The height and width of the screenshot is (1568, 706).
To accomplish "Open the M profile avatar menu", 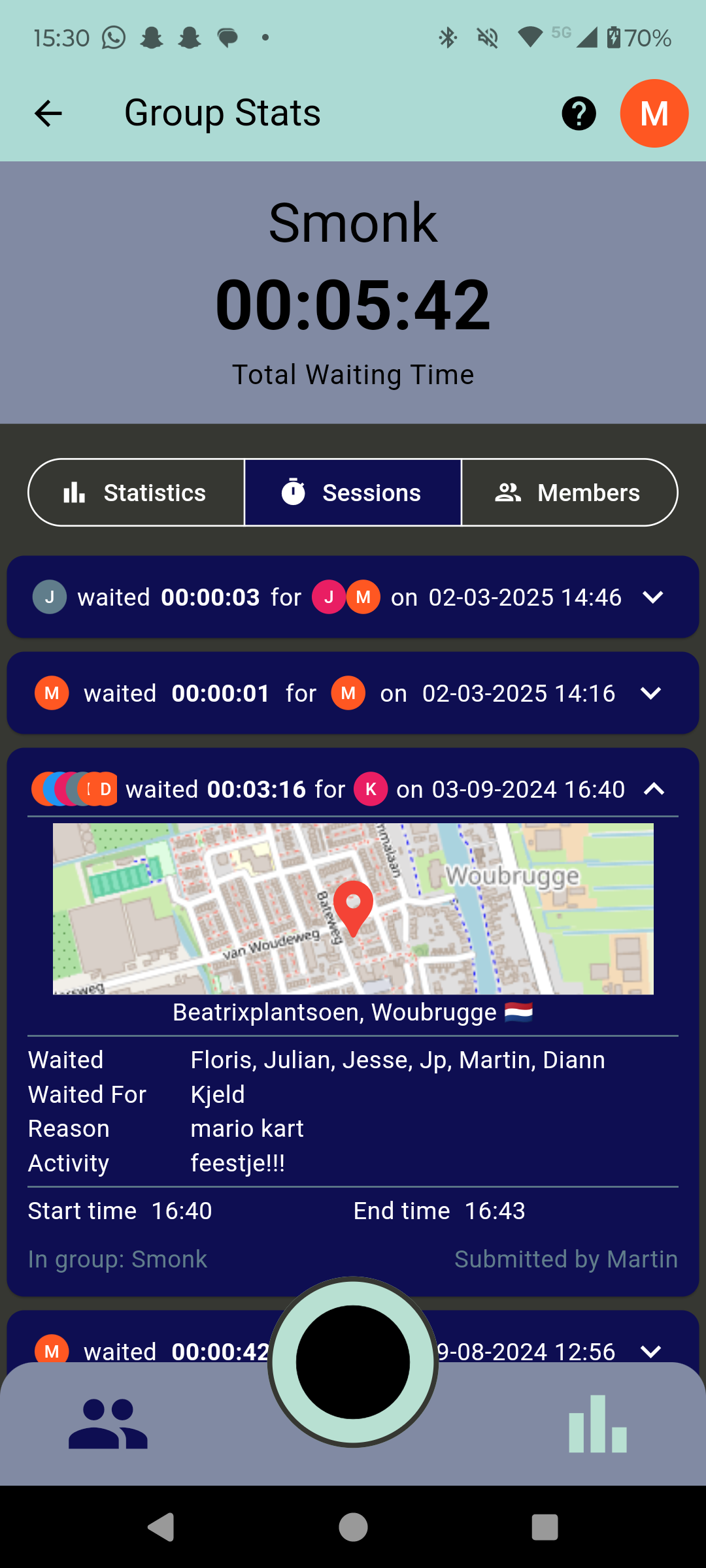I will point(653,113).
